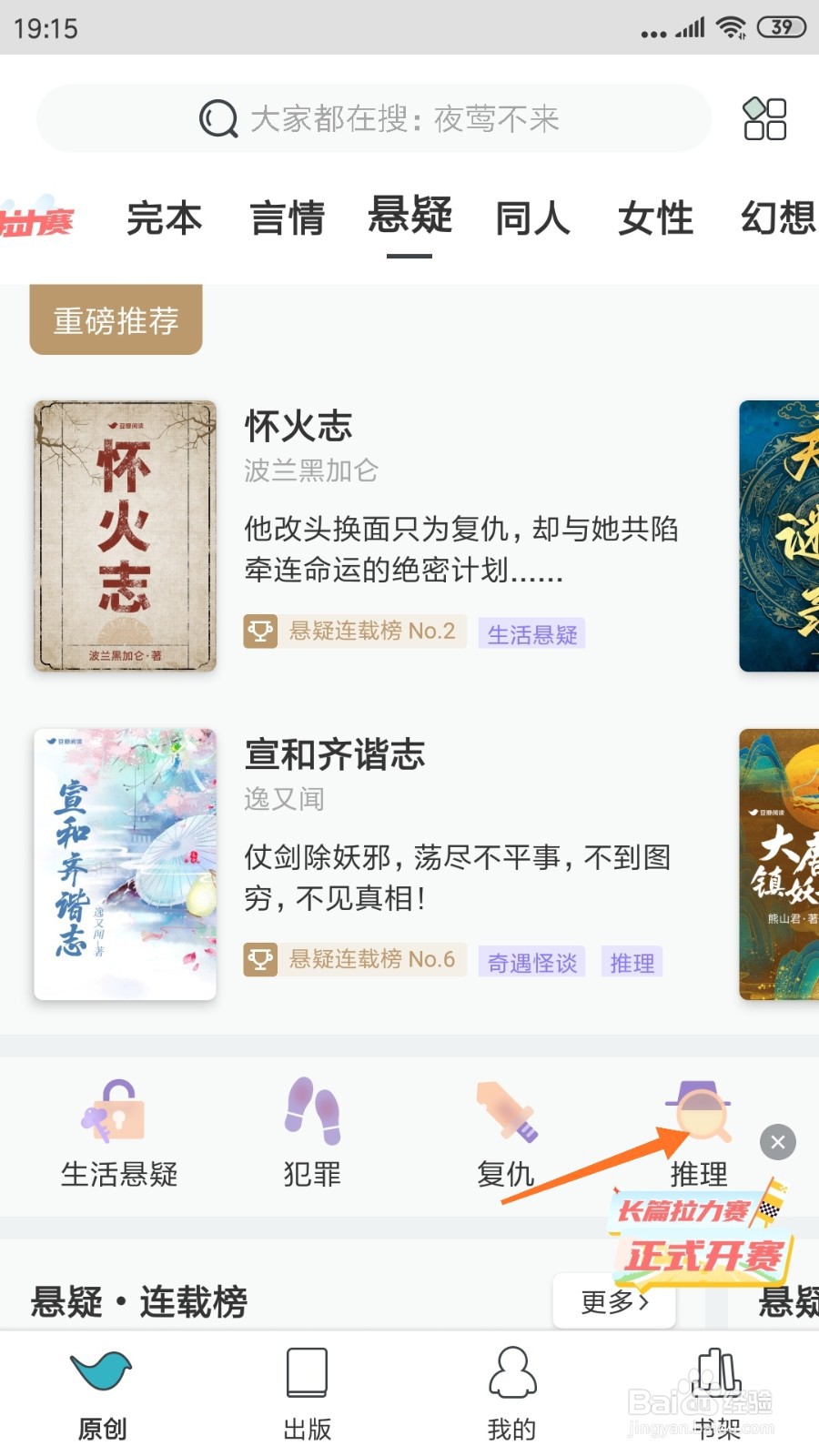819x1456 pixels.
Task: Switch to the 言情 tab
Action: [288, 217]
